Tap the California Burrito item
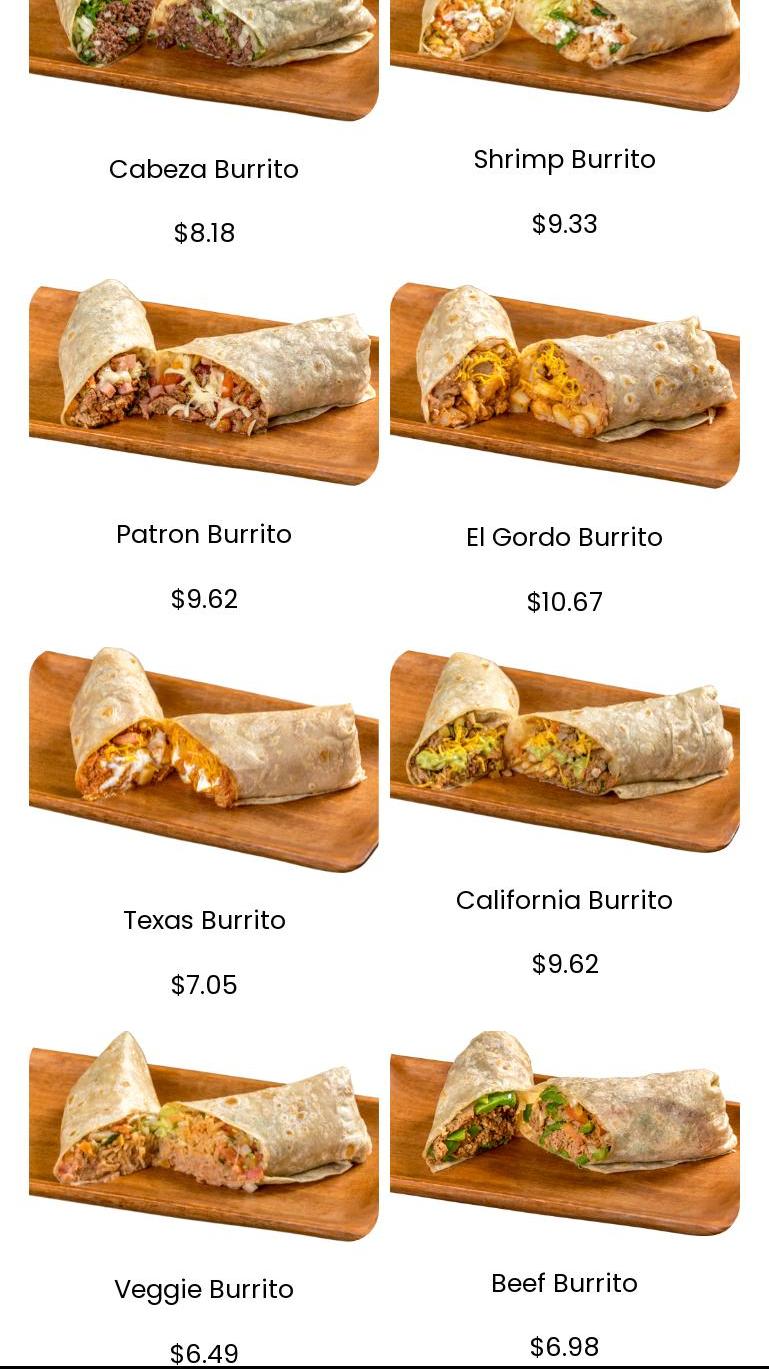769x1369 pixels. 564,900
